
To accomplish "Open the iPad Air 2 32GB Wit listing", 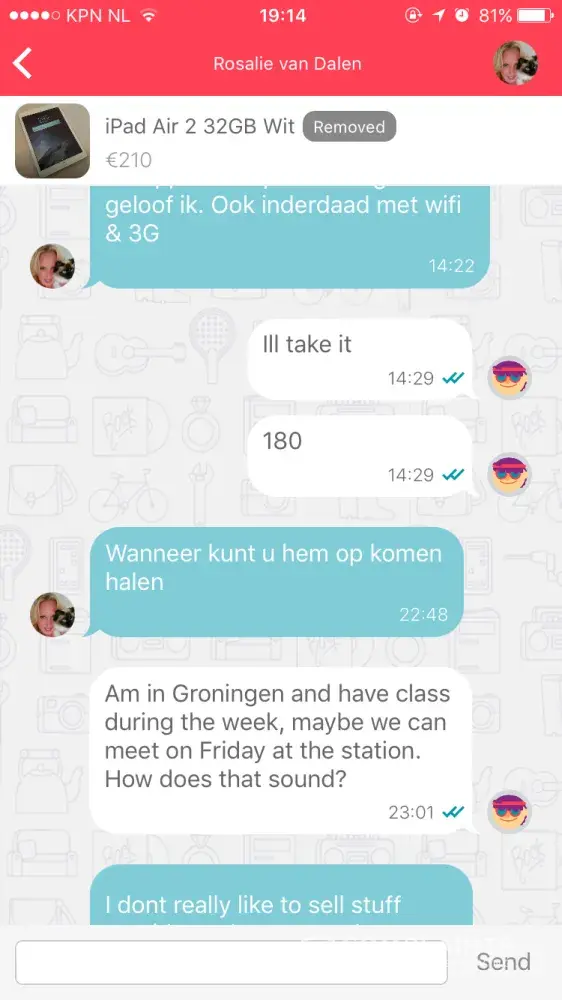I will [281, 140].
